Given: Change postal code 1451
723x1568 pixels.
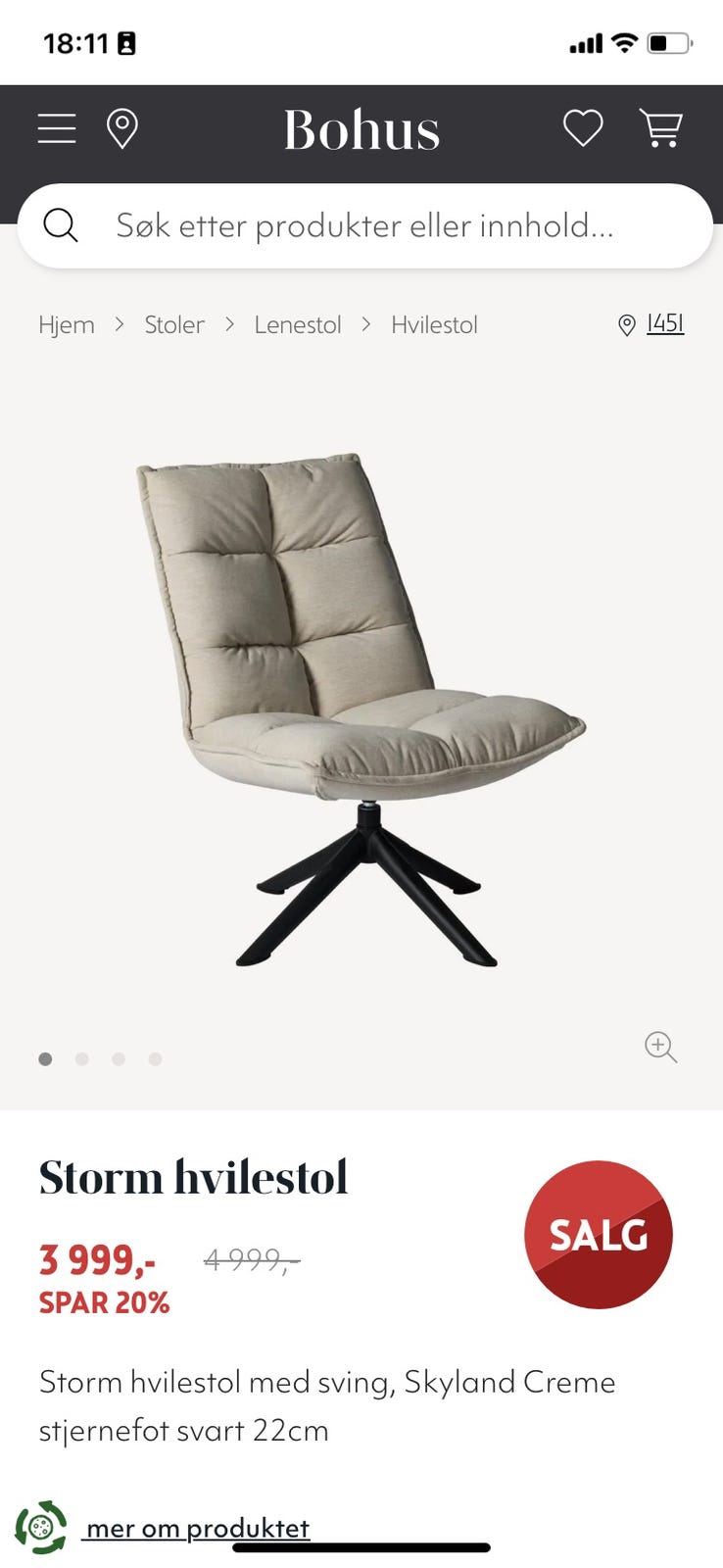Looking at the screenshot, I should pyautogui.click(x=663, y=324).
